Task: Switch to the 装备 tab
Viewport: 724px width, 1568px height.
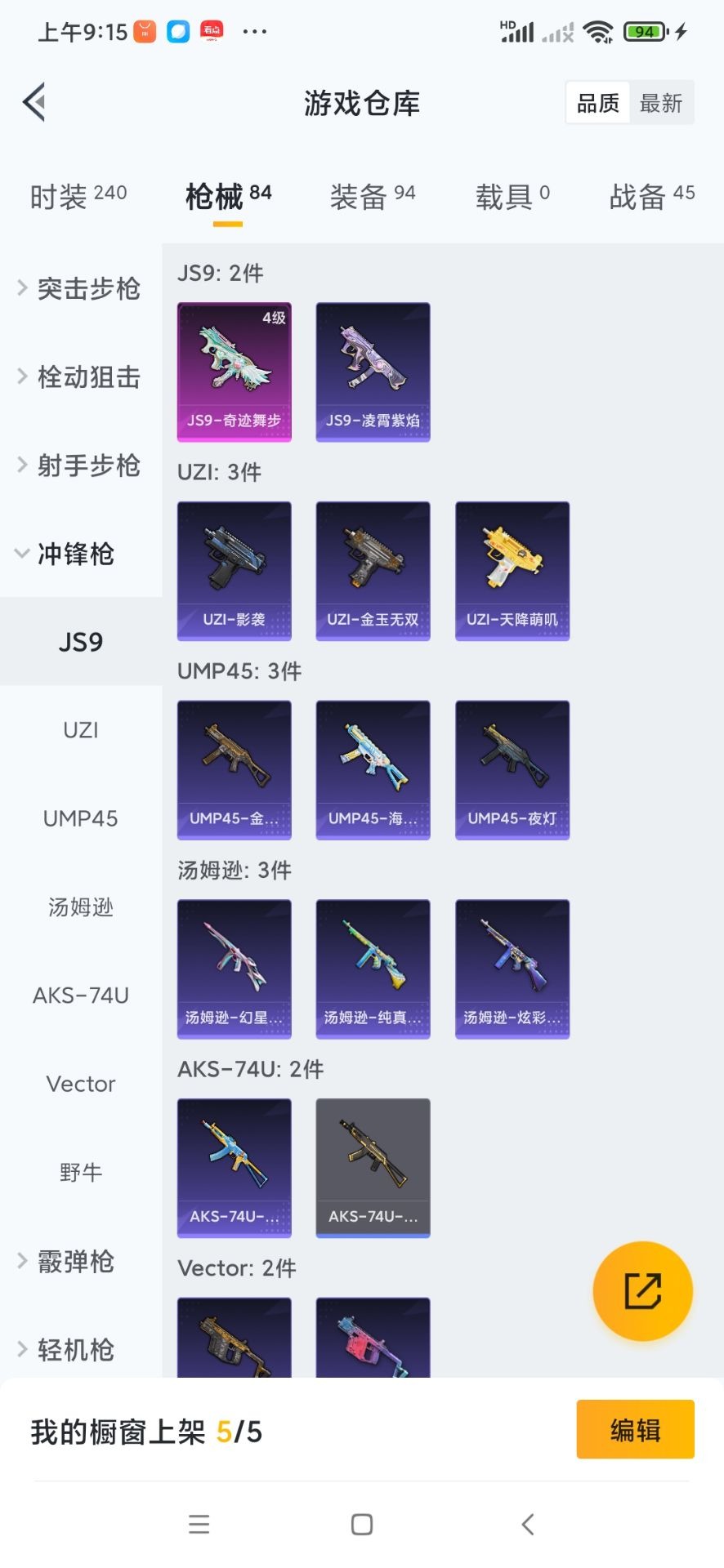Action: [x=372, y=197]
